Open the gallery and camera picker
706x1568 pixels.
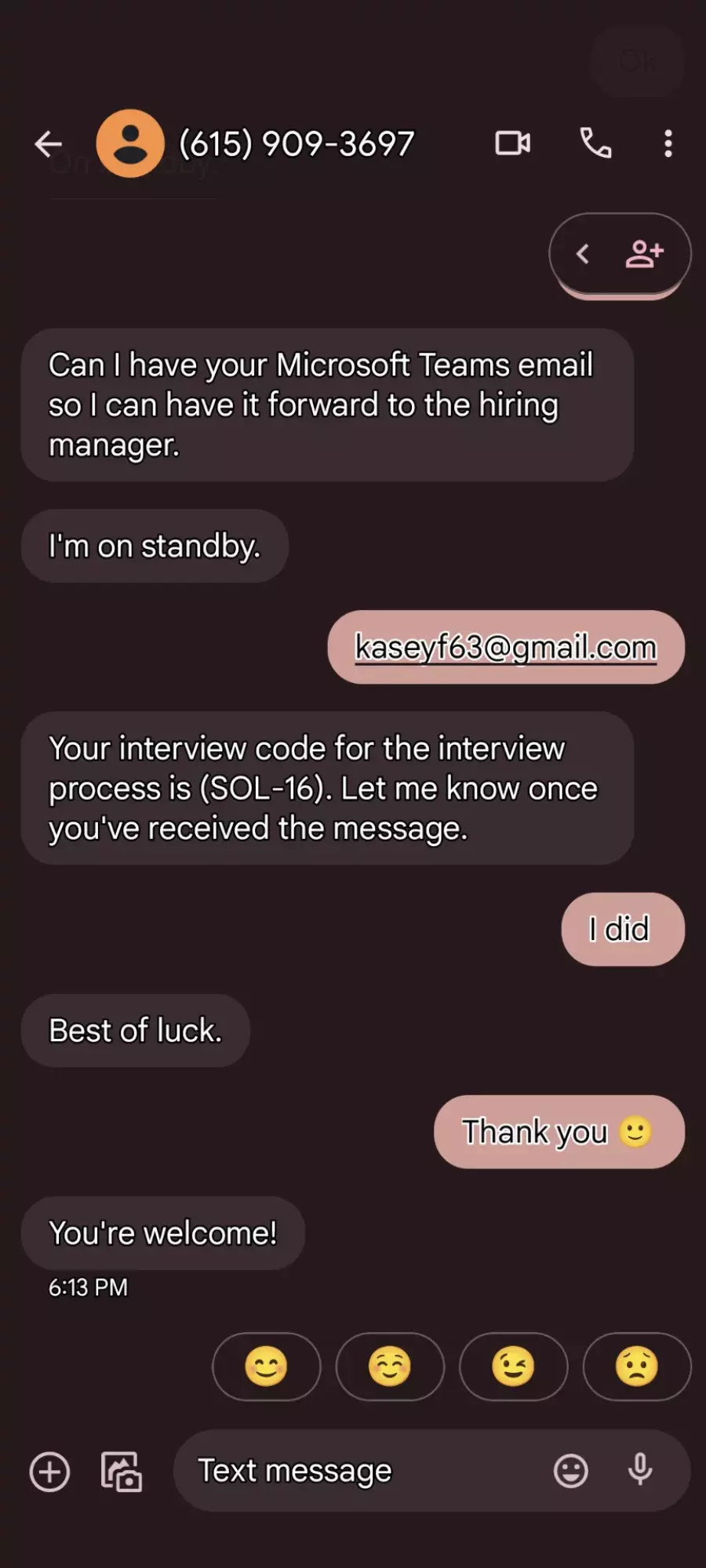point(122,1472)
